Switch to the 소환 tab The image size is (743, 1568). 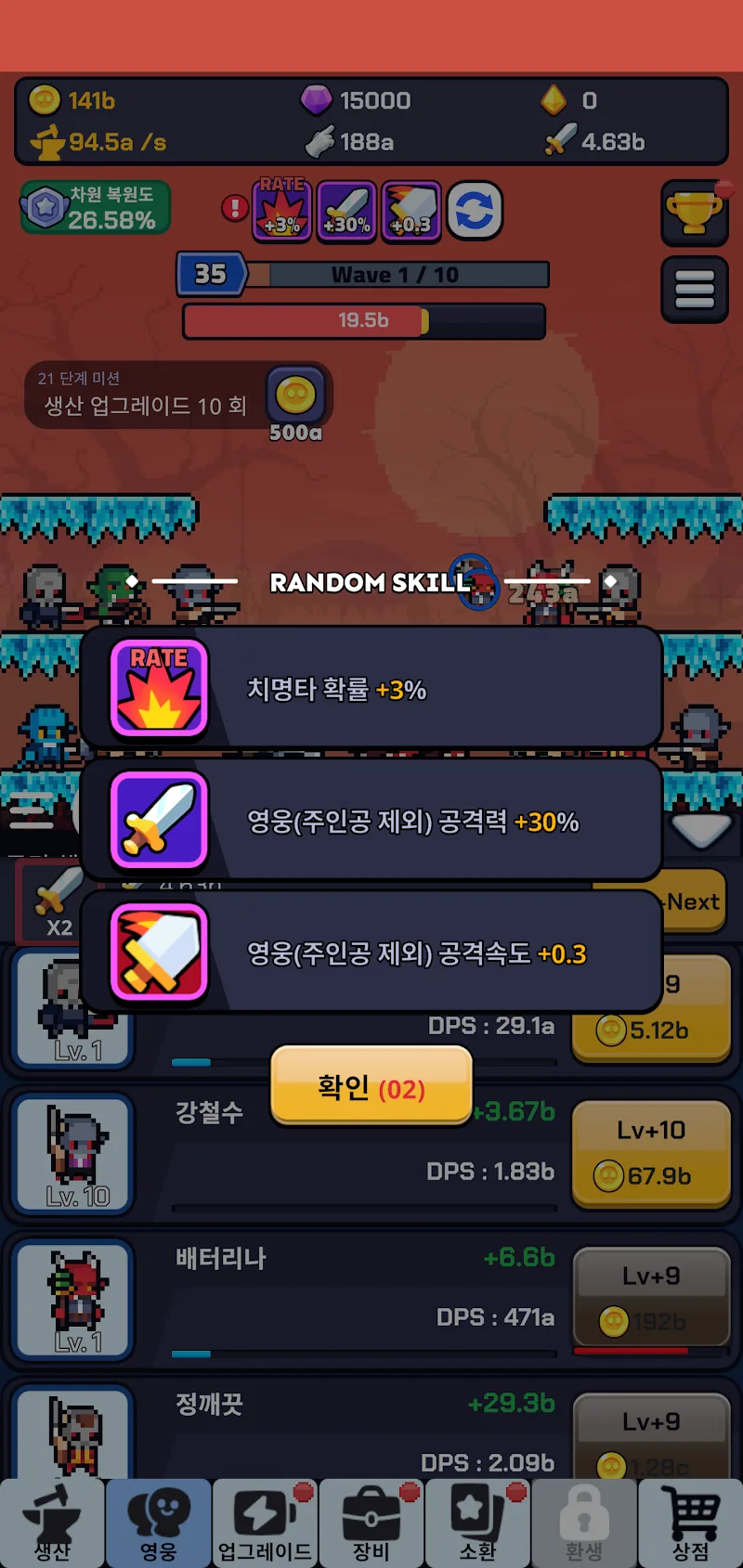(477, 1524)
